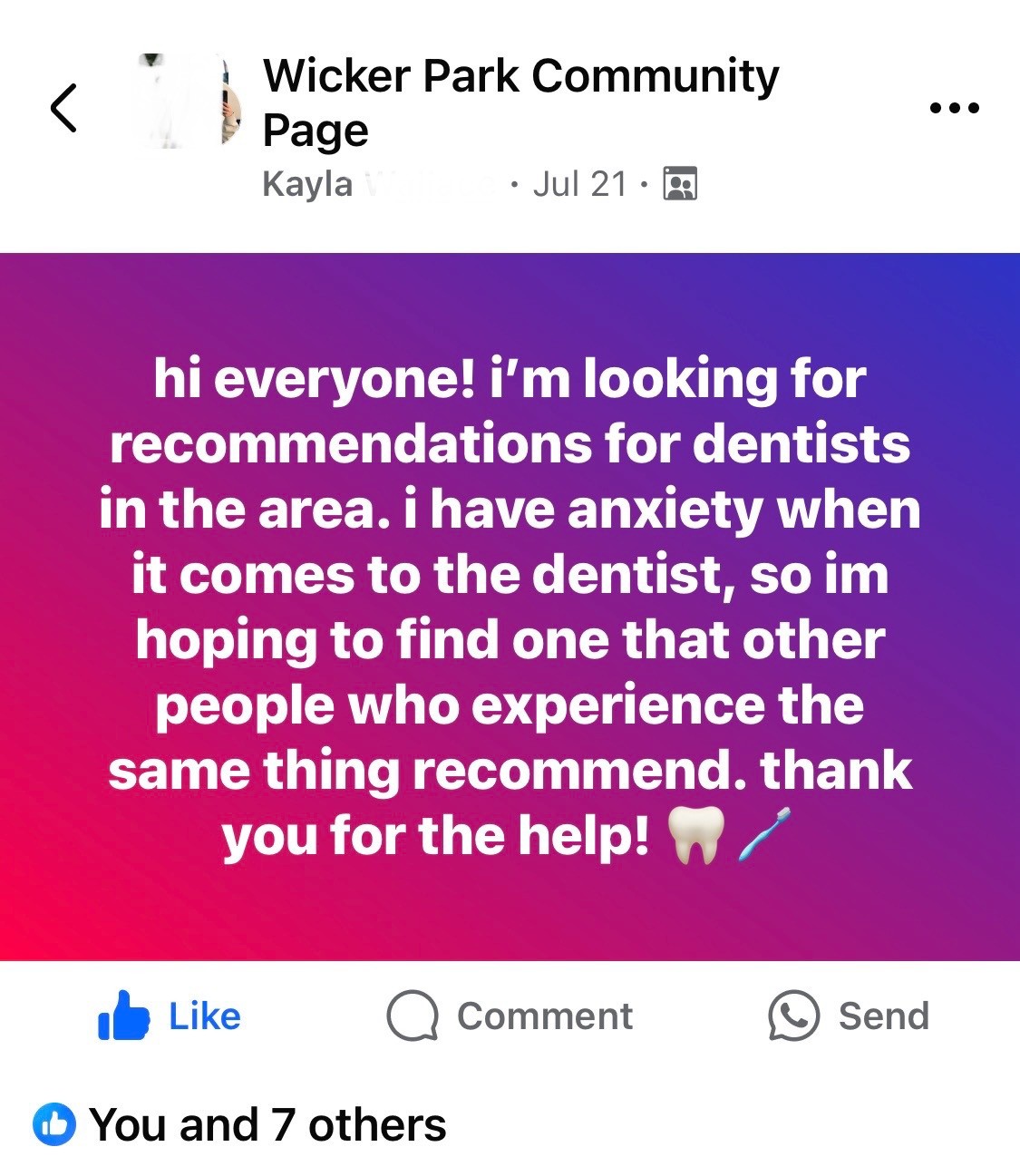Comment on Kayla's dentist post
Image resolution: width=1020 pixels, height=1176 pixels.
coord(510,1016)
